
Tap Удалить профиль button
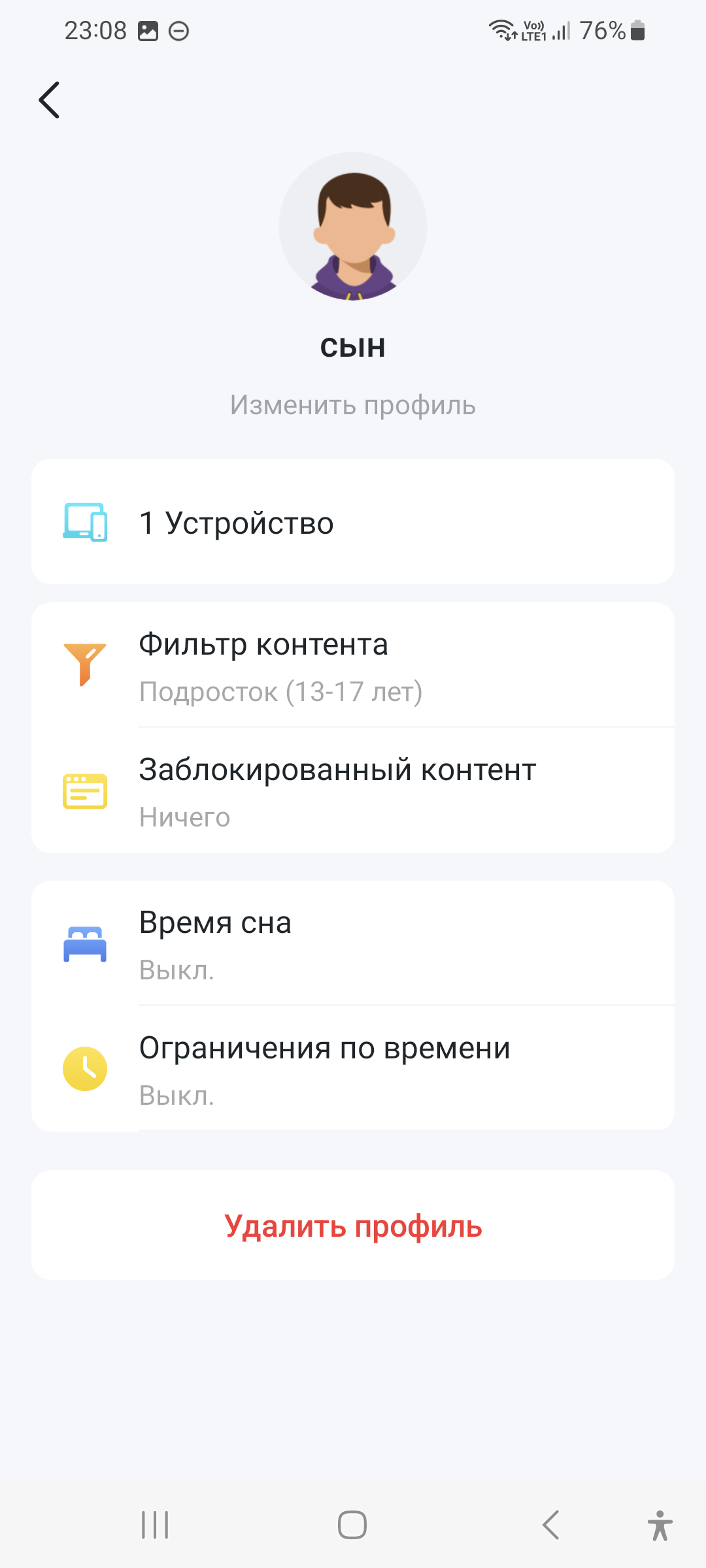point(353,1226)
